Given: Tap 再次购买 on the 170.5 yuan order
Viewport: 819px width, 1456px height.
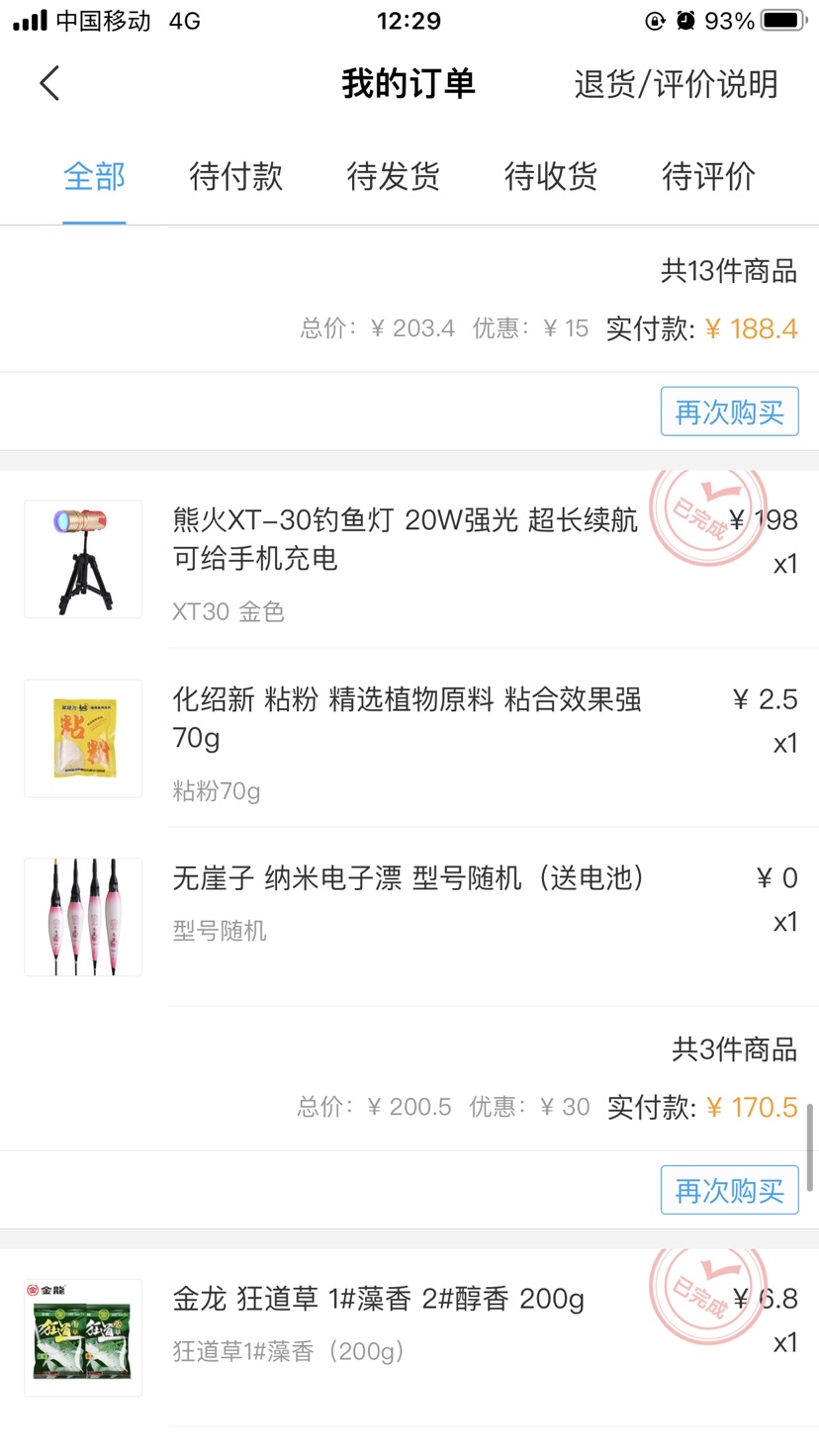Looking at the screenshot, I should 729,1189.
